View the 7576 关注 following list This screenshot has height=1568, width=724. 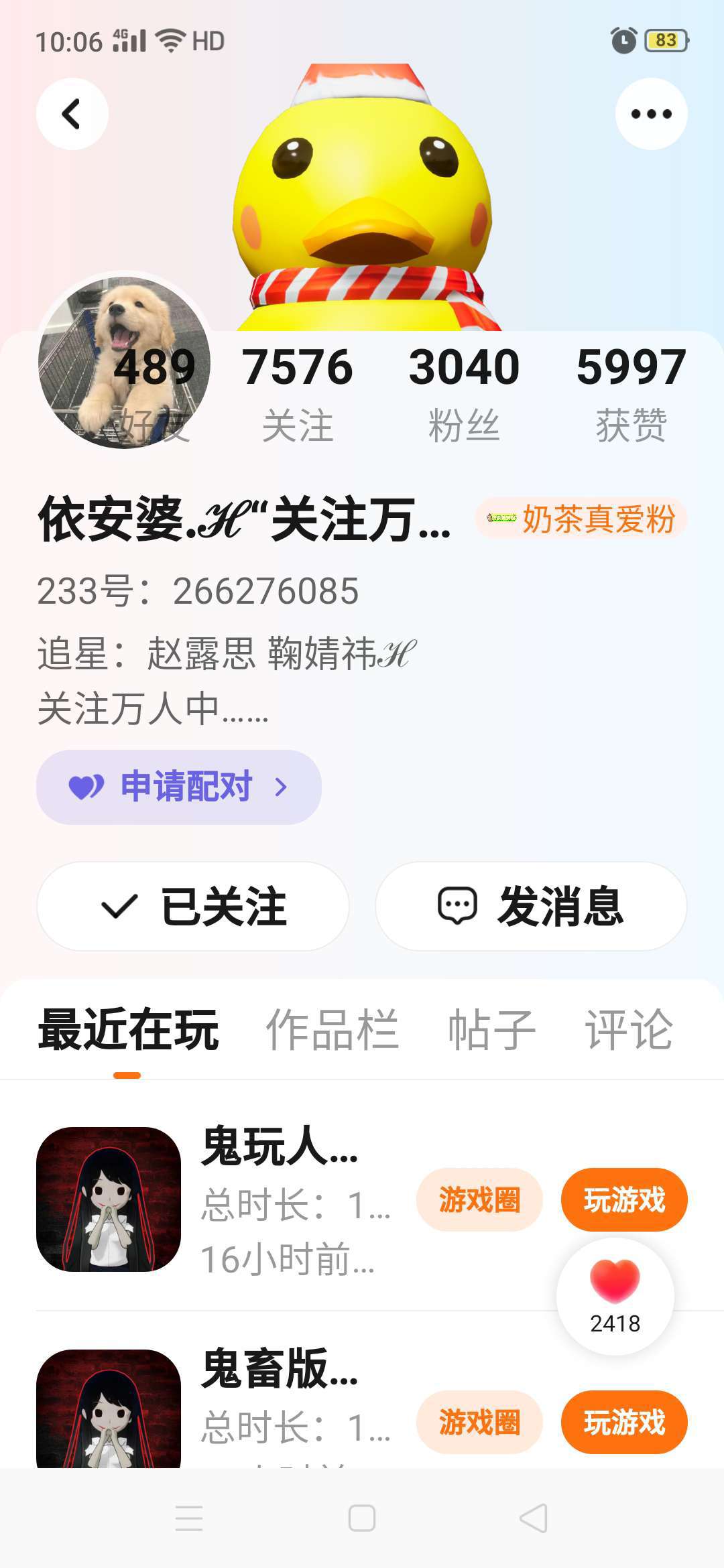tap(297, 393)
